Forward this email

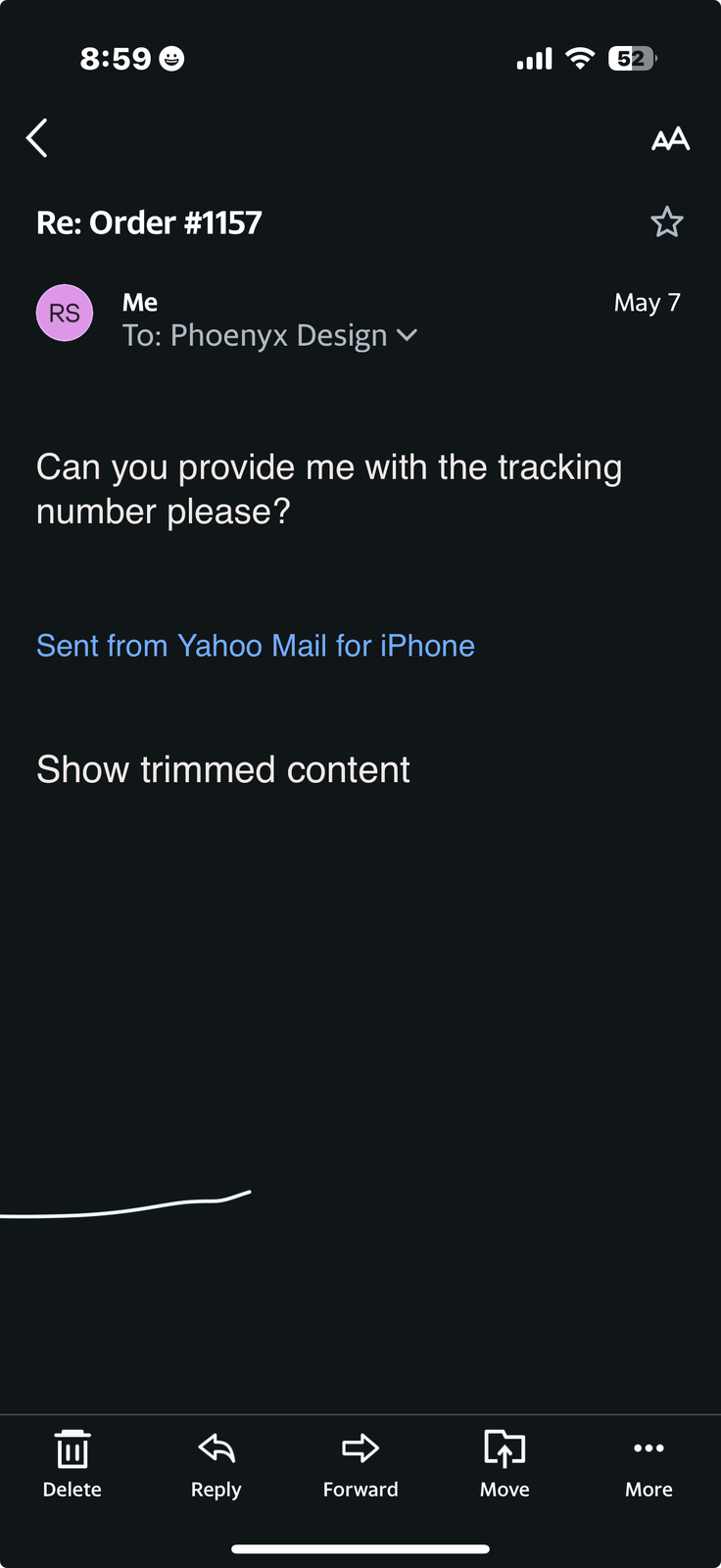pos(360,1464)
